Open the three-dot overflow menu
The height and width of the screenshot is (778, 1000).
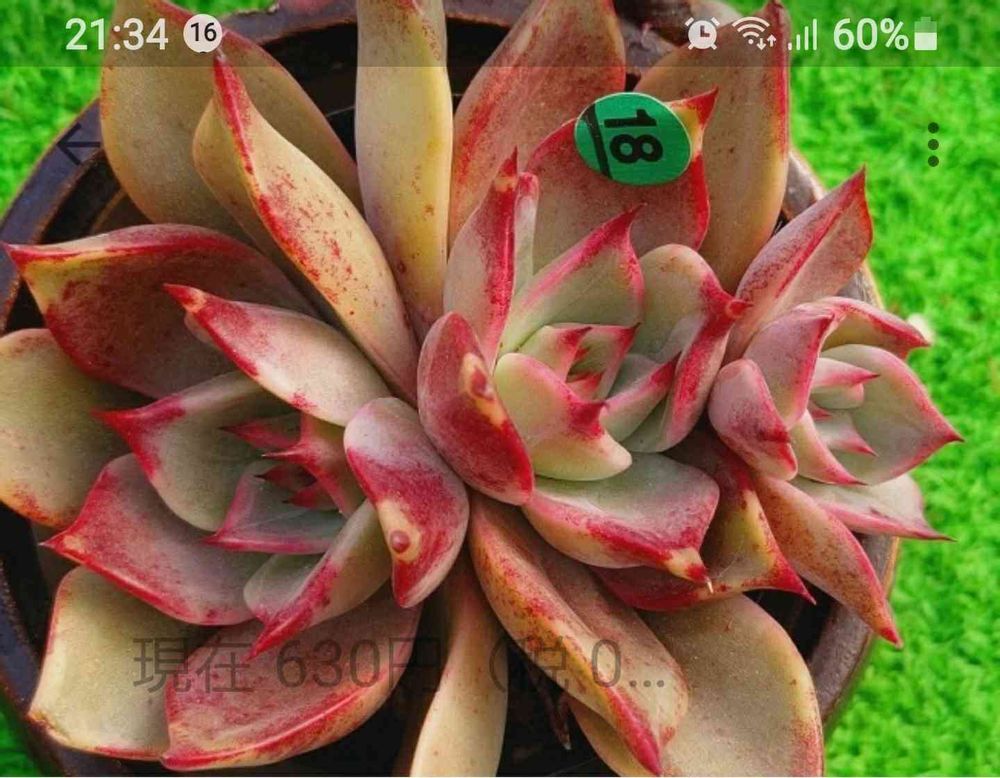coord(933,145)
